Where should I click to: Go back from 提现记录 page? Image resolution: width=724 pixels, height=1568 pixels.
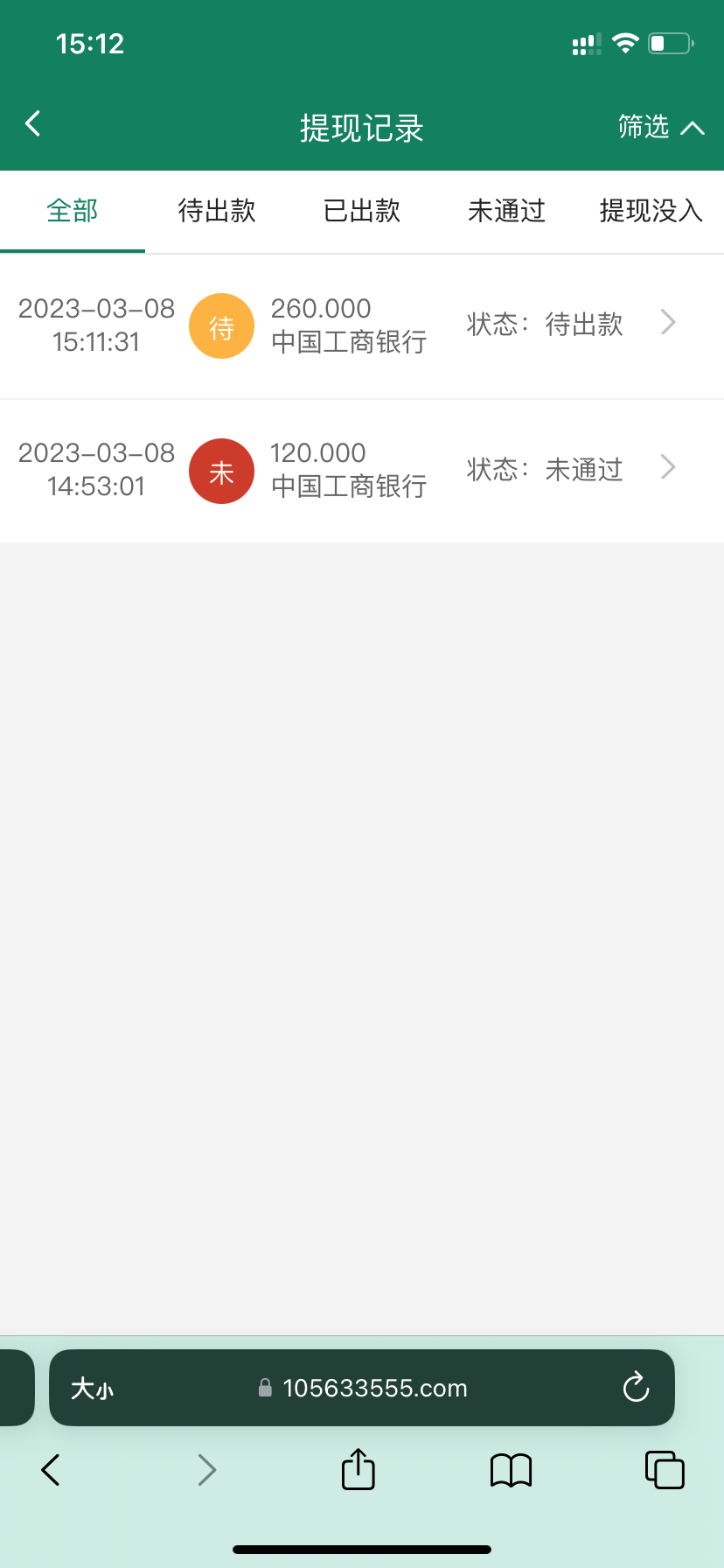pyautogui.click(x=33, y=124)
